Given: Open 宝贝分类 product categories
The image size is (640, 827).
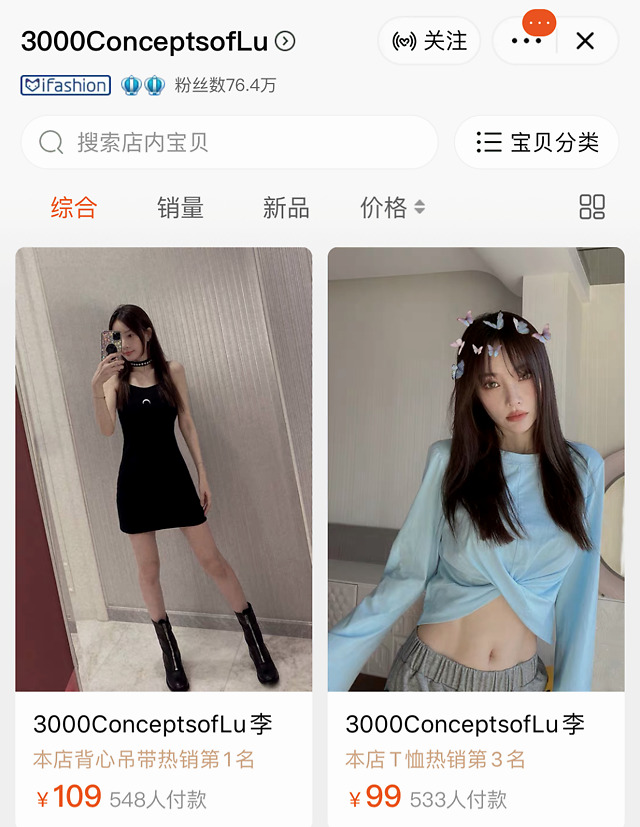Looking at the screenshot, I should [x=538, y=142].
